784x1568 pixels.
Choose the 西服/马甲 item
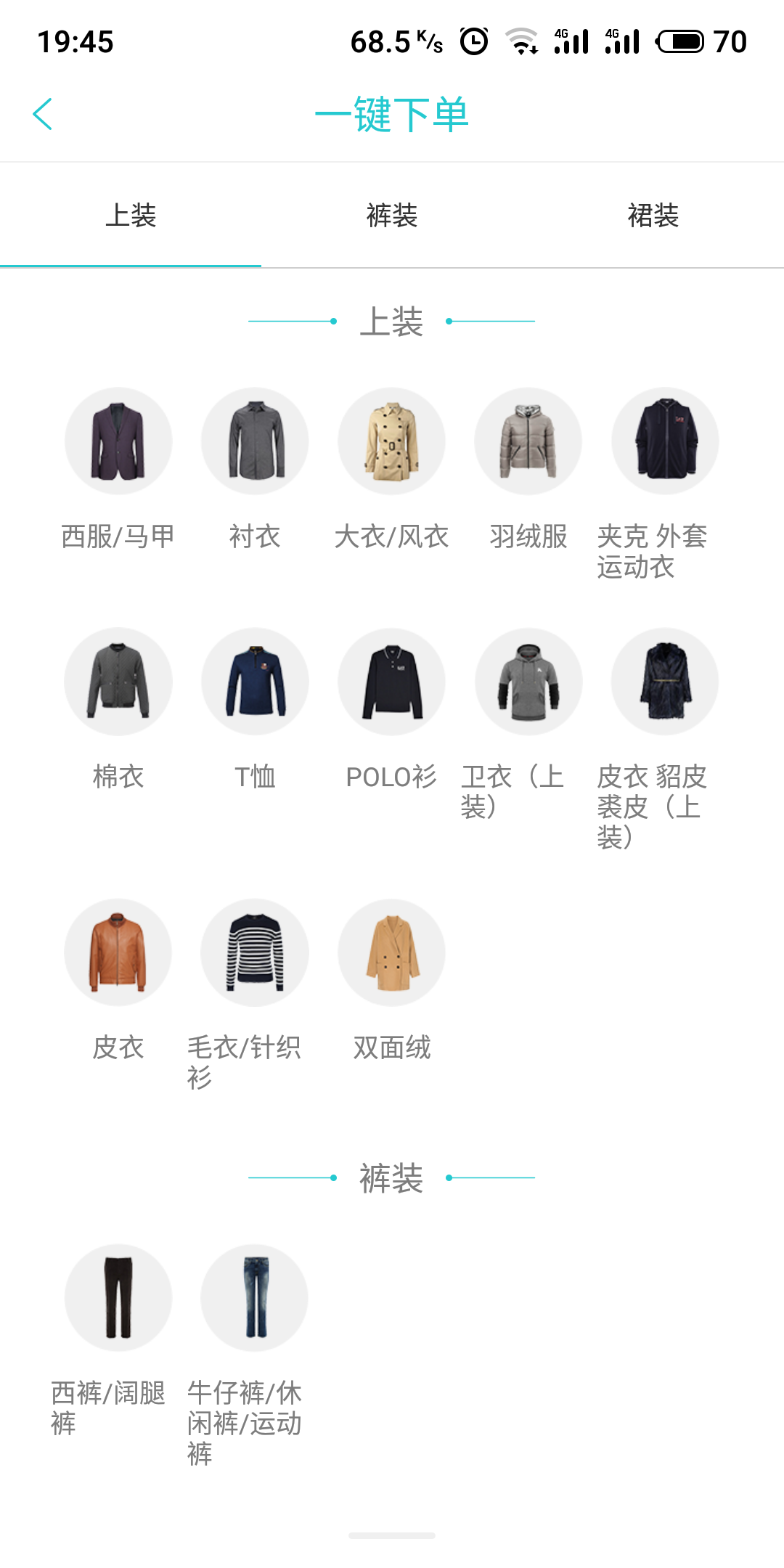[118, 441]
